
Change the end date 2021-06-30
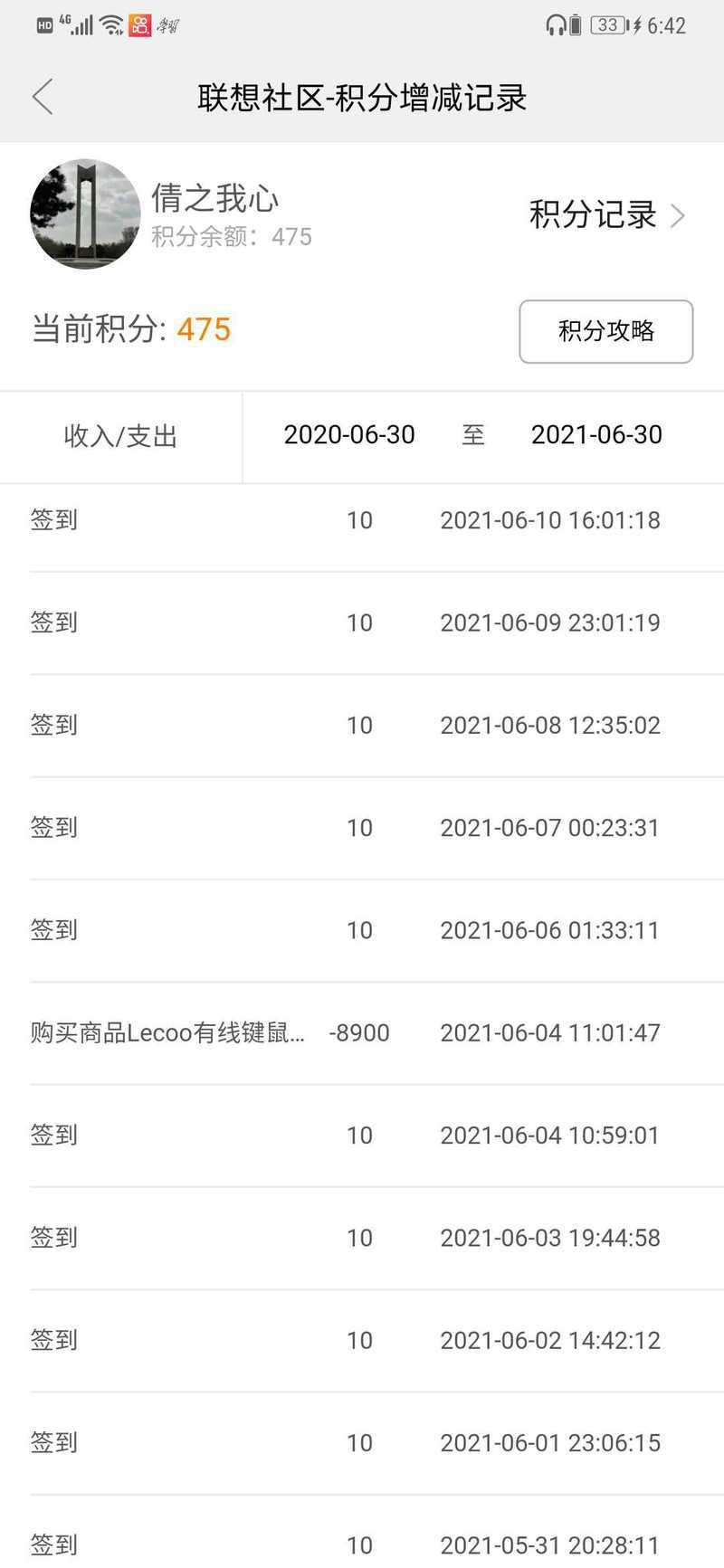596,435
